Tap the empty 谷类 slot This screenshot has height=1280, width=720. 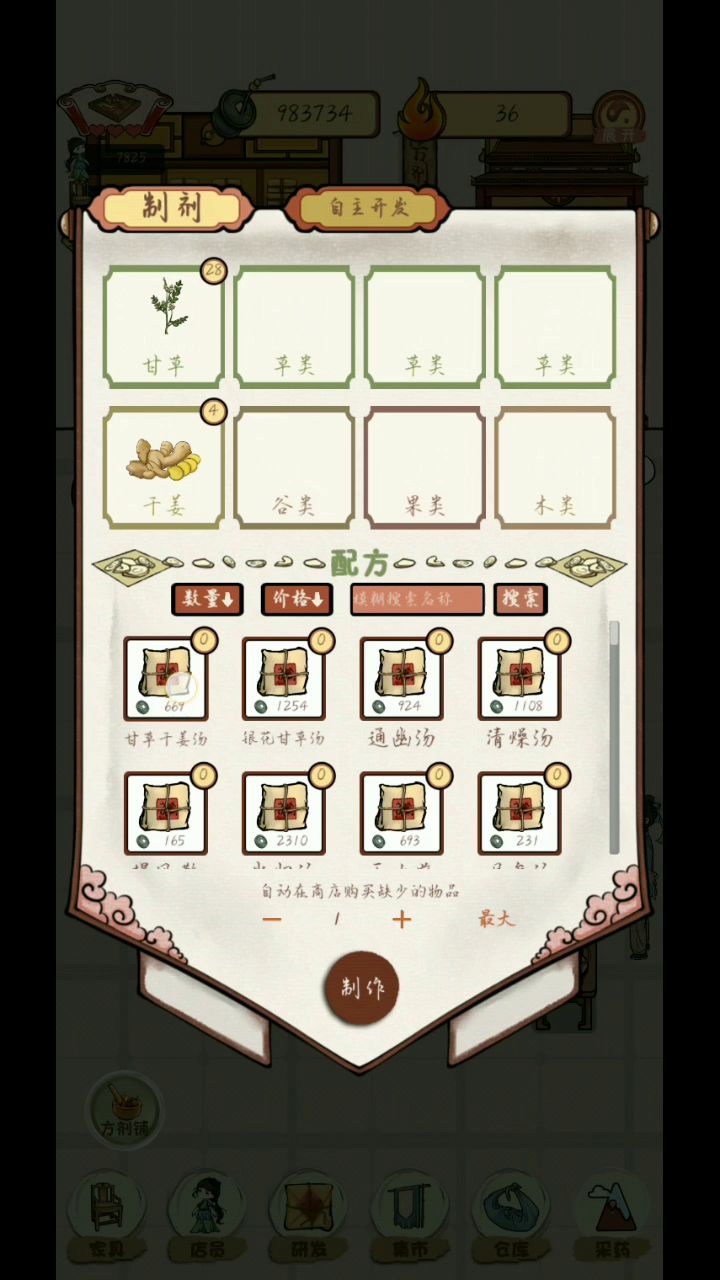click(294, 467)
